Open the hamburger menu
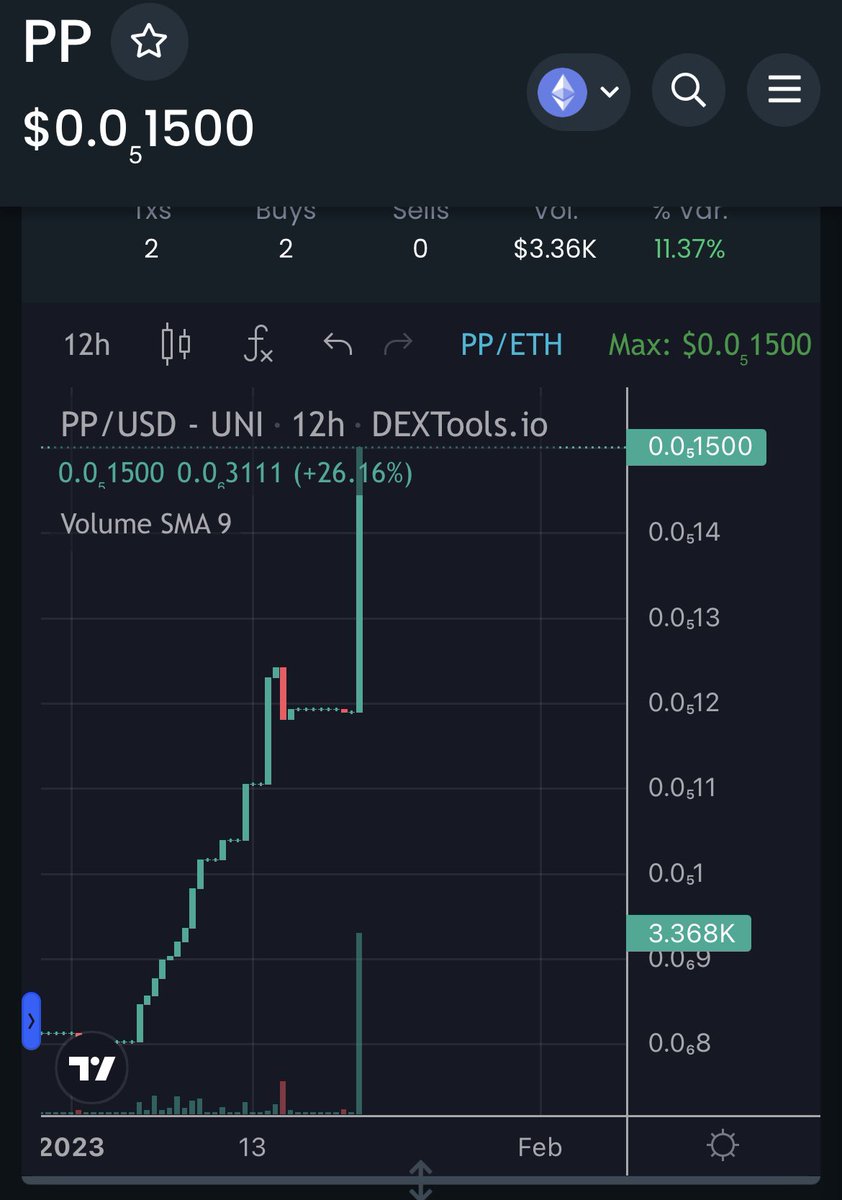 click(x=784, y=92)
